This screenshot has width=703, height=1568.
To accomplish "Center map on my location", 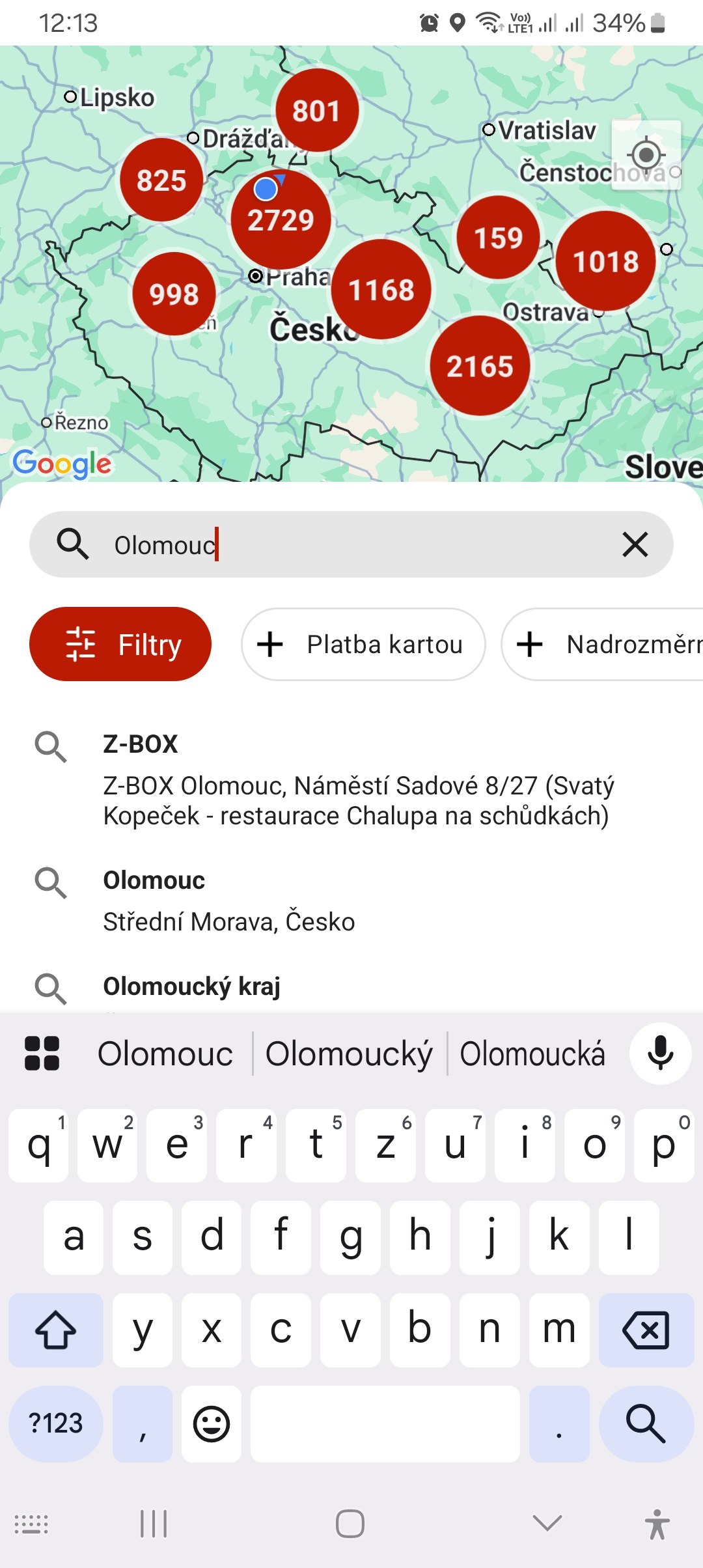I will click(x=646, y=155).
